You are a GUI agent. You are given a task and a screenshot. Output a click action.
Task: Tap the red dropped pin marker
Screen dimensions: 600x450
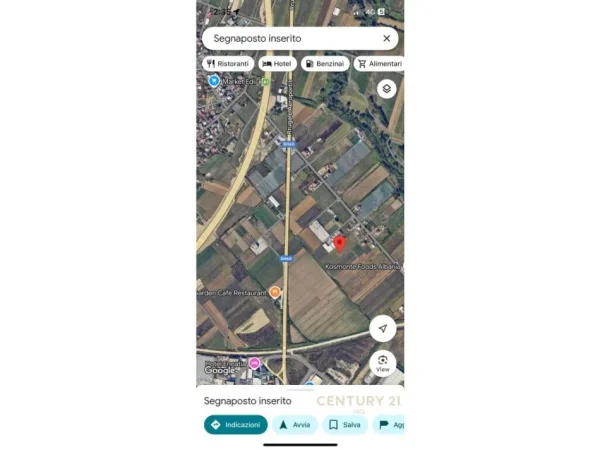(x=338, y=243)
